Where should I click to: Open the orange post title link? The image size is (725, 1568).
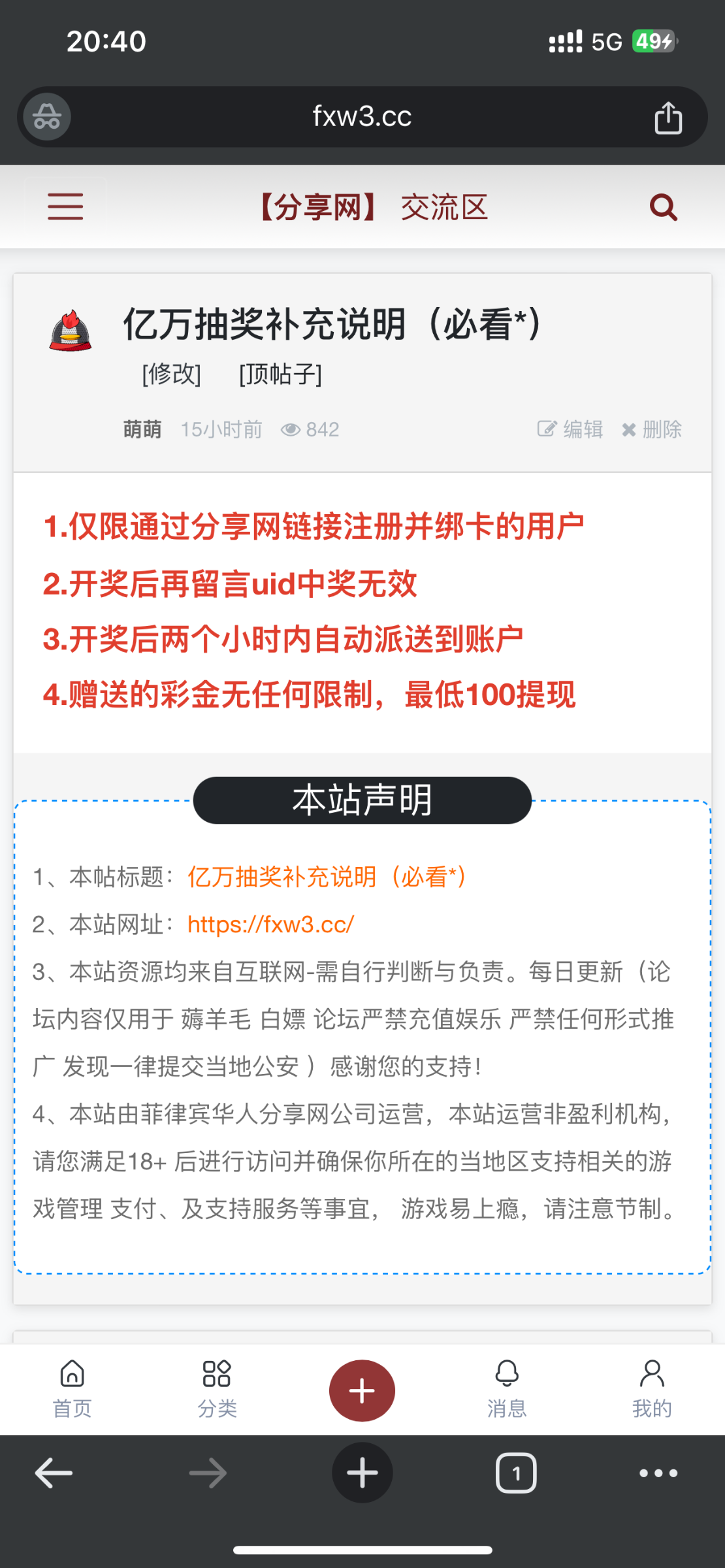click(x=327, y=877)
